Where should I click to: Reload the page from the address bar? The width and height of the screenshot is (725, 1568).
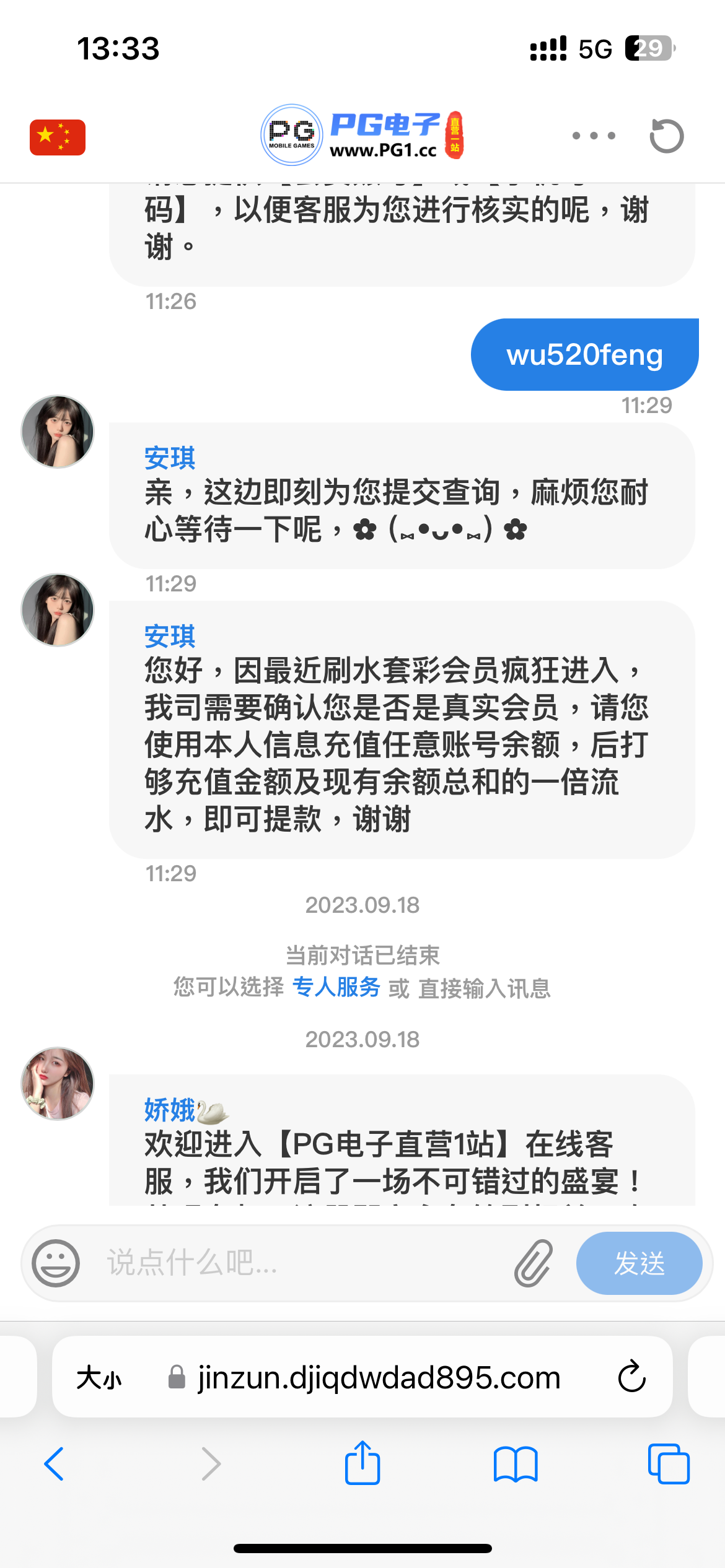631,1377
